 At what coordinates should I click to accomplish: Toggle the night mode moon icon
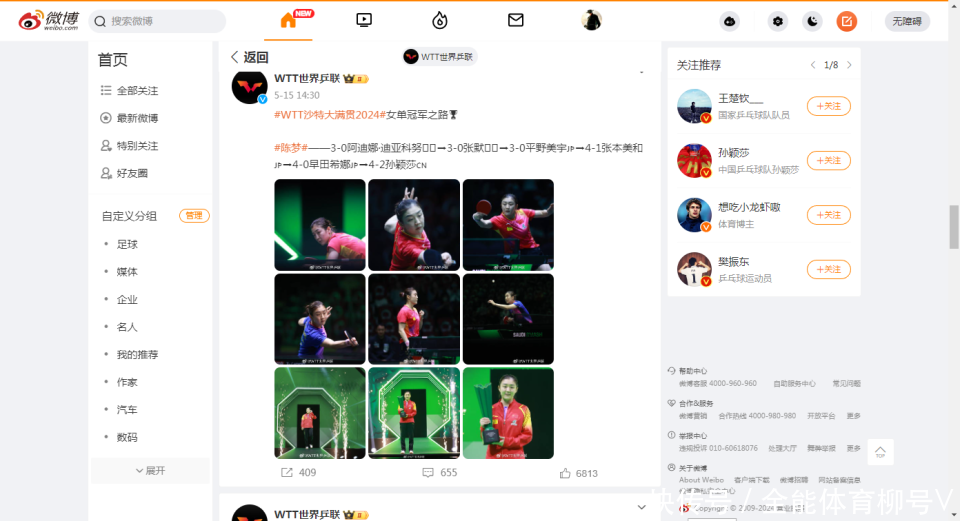point(813,21)
